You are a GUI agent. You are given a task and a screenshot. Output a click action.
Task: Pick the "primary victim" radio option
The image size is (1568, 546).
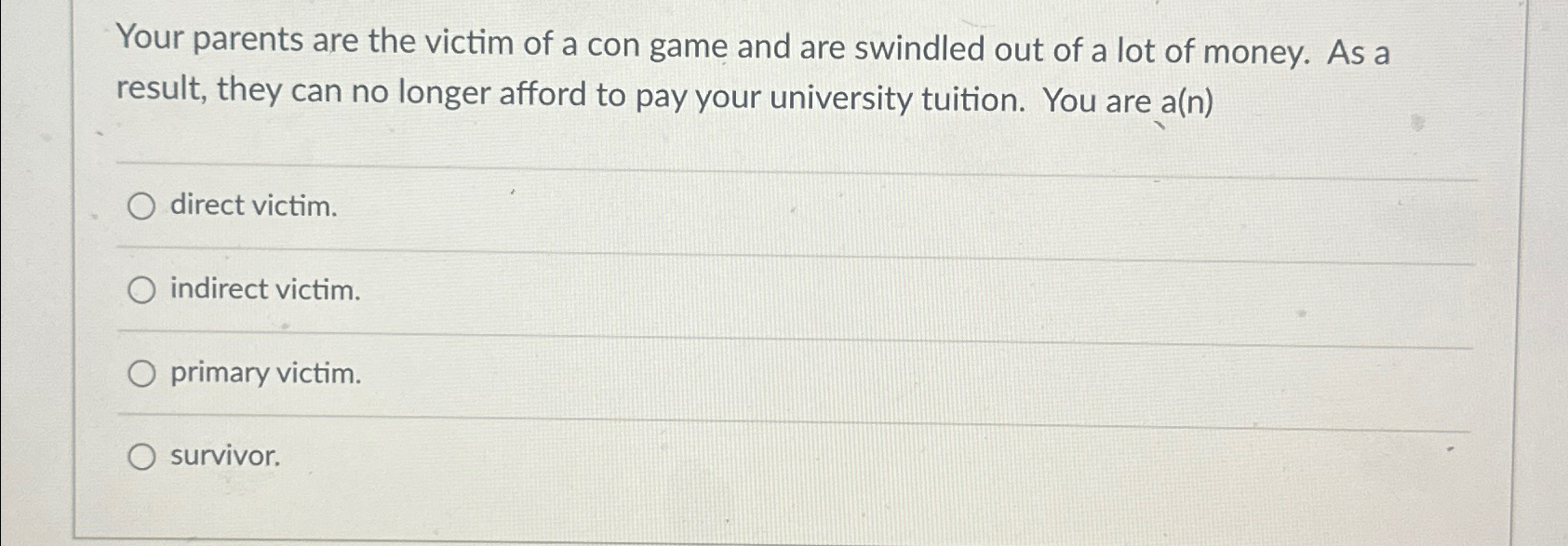point(141,375)
